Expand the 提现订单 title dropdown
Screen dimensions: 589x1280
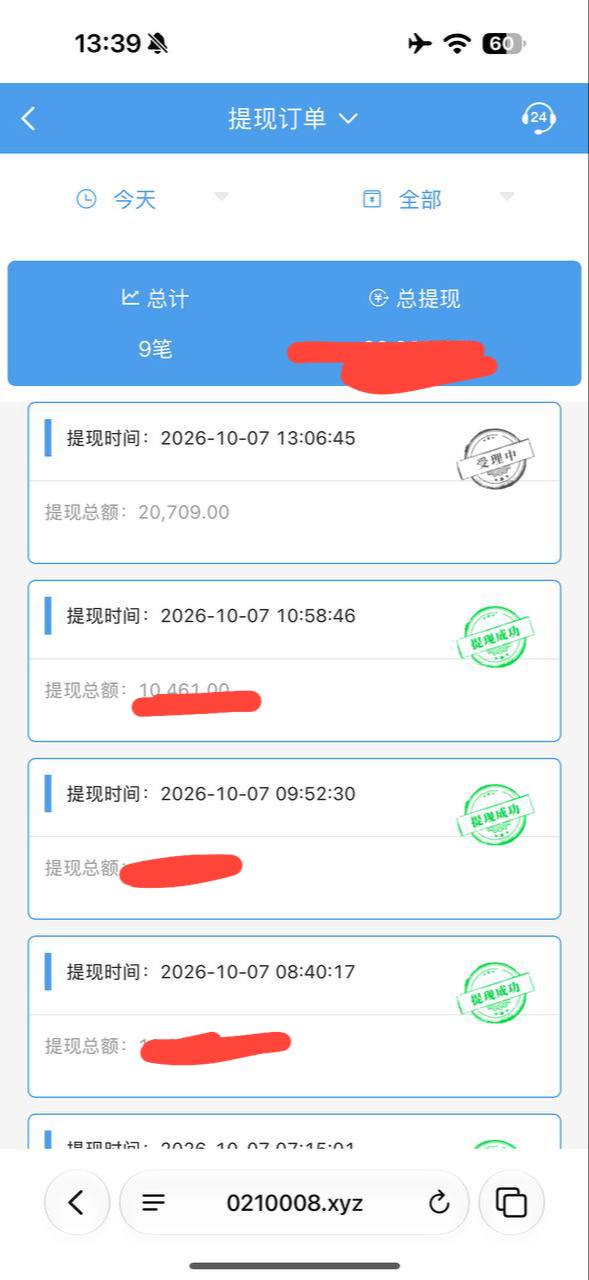(x=293, y=118)
